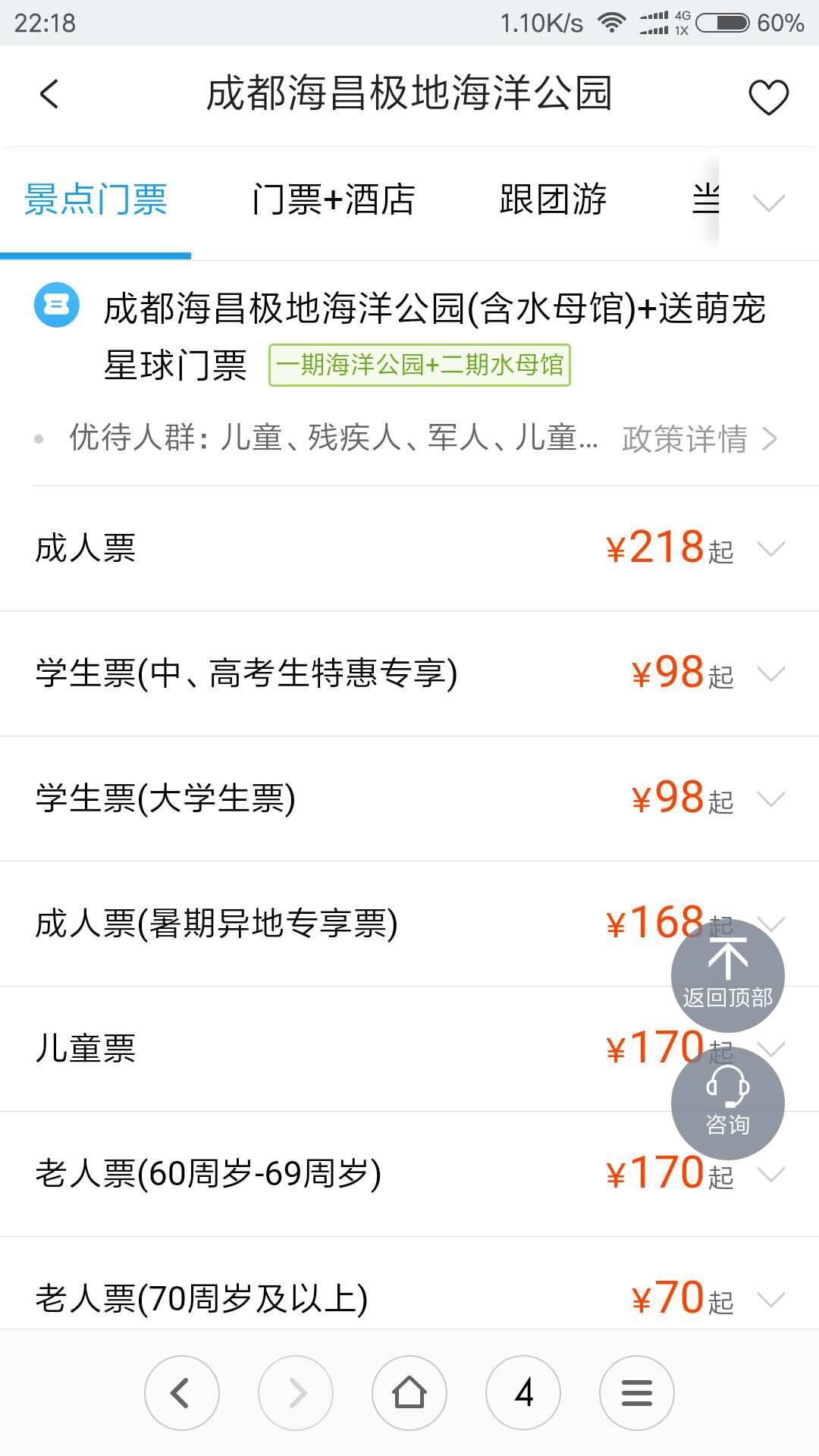Expand 老人票(60周岁-69周岁) row
This screenshot has height=1456, width=819.
click(x=409, y=1174)
